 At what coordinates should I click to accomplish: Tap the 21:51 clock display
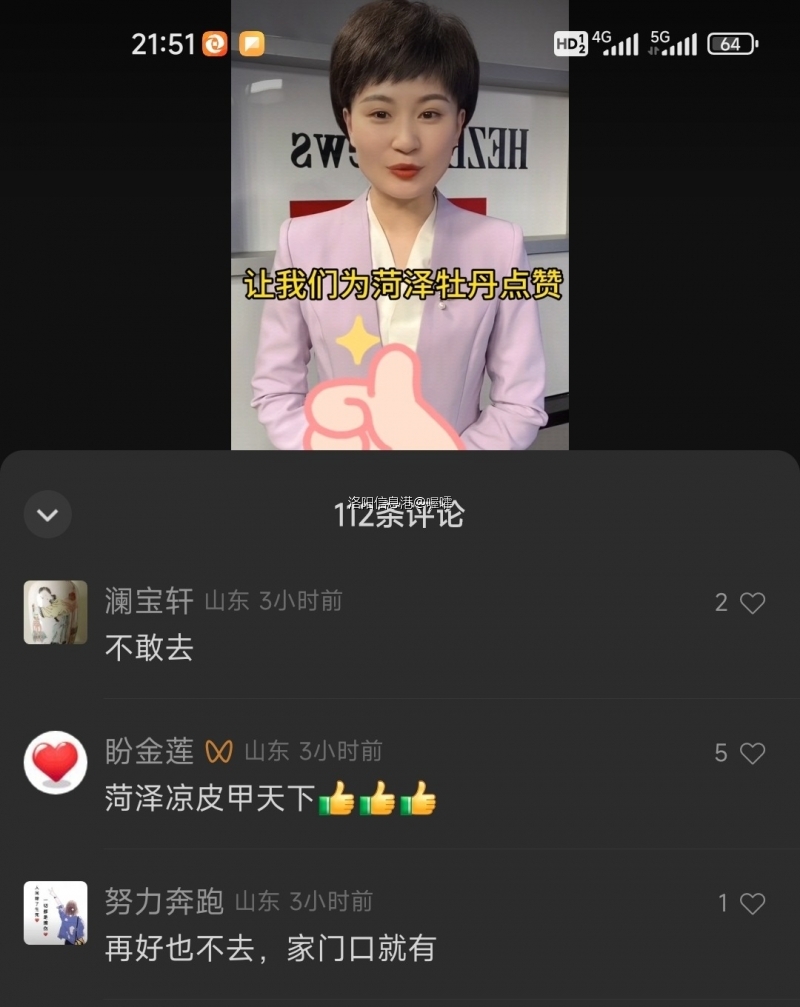(162, 44)
